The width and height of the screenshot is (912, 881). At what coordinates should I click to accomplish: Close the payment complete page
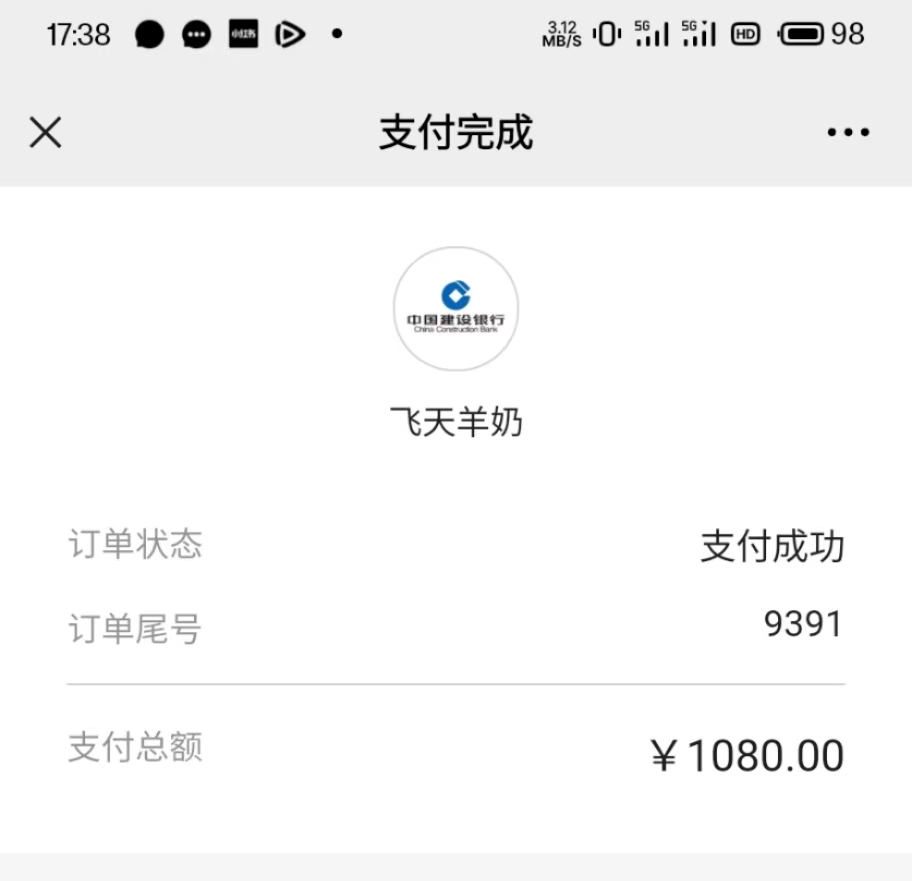tap(46, 132)
